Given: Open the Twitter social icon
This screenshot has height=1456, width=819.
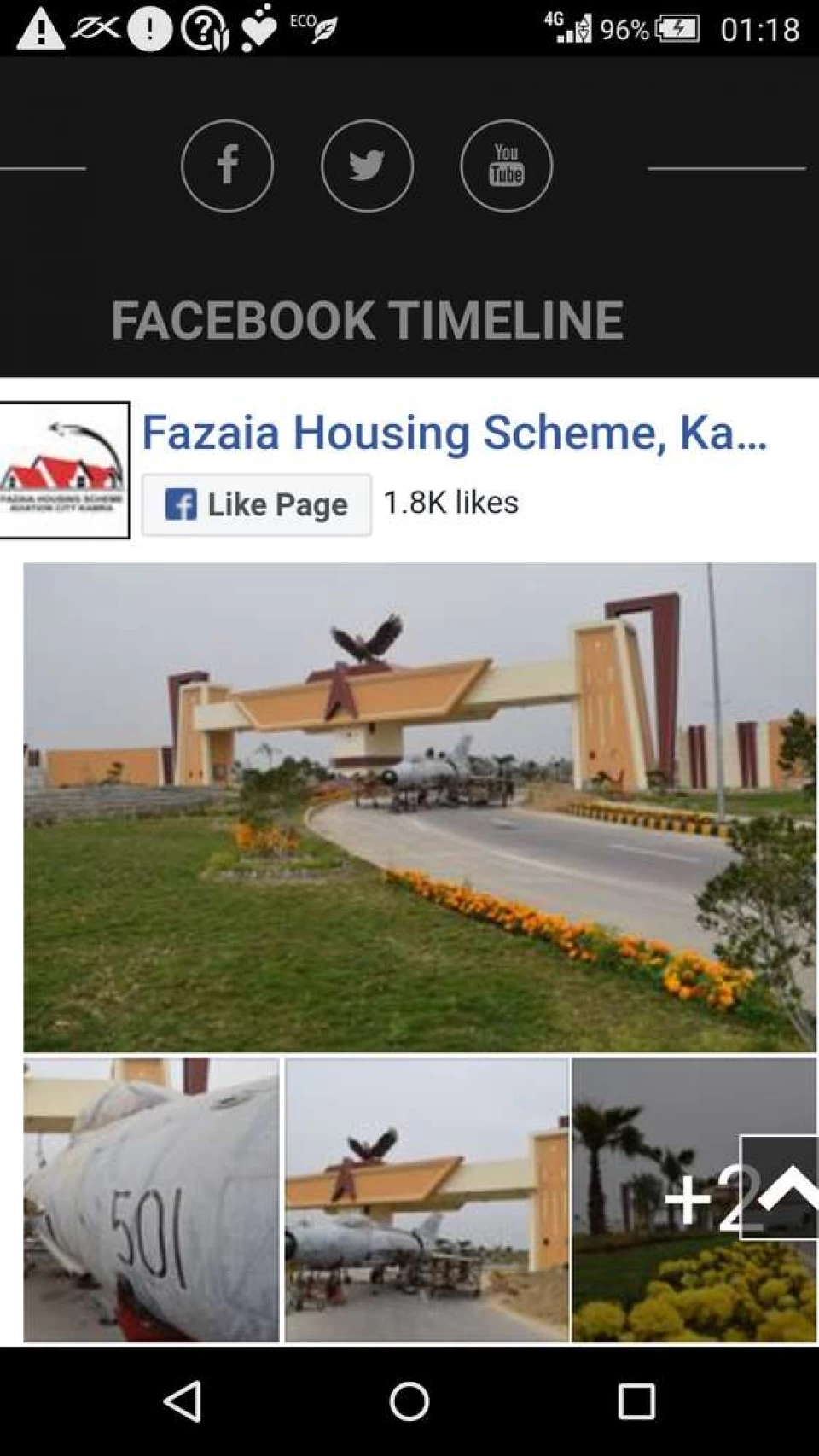Looking at the screenshot, I should click(x=367, y=166).
